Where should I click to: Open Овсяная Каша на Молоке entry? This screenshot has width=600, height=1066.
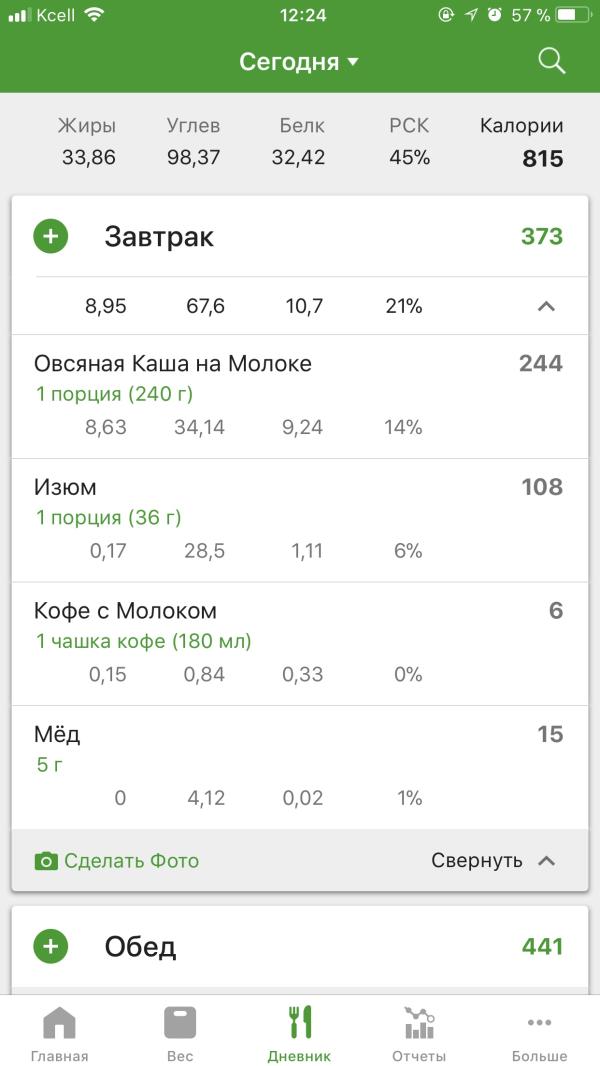(x=300, y=396)
